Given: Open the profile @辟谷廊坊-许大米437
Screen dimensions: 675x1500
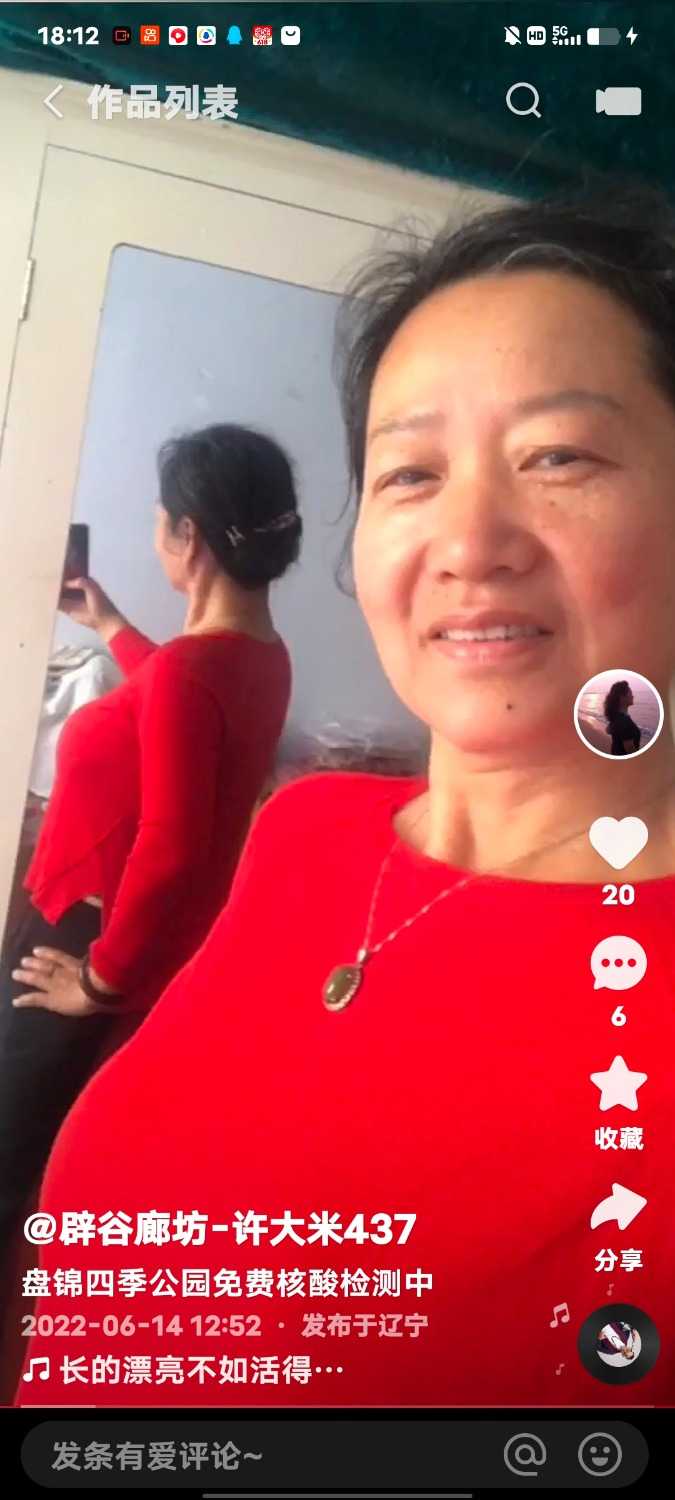Looking at the screenshot, I should pyautogui.click(x=220, y=1229).
